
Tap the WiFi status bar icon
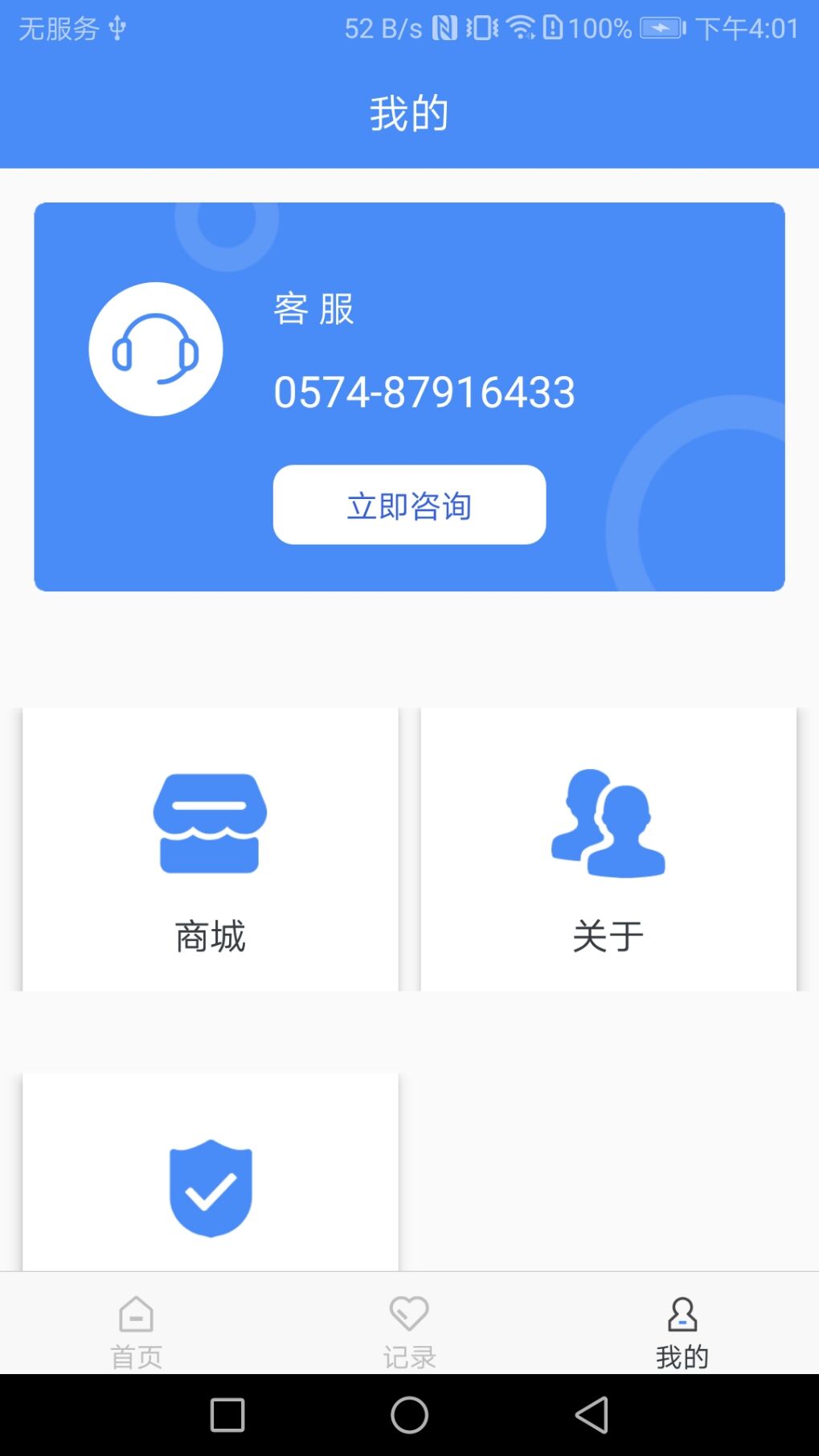522,27
